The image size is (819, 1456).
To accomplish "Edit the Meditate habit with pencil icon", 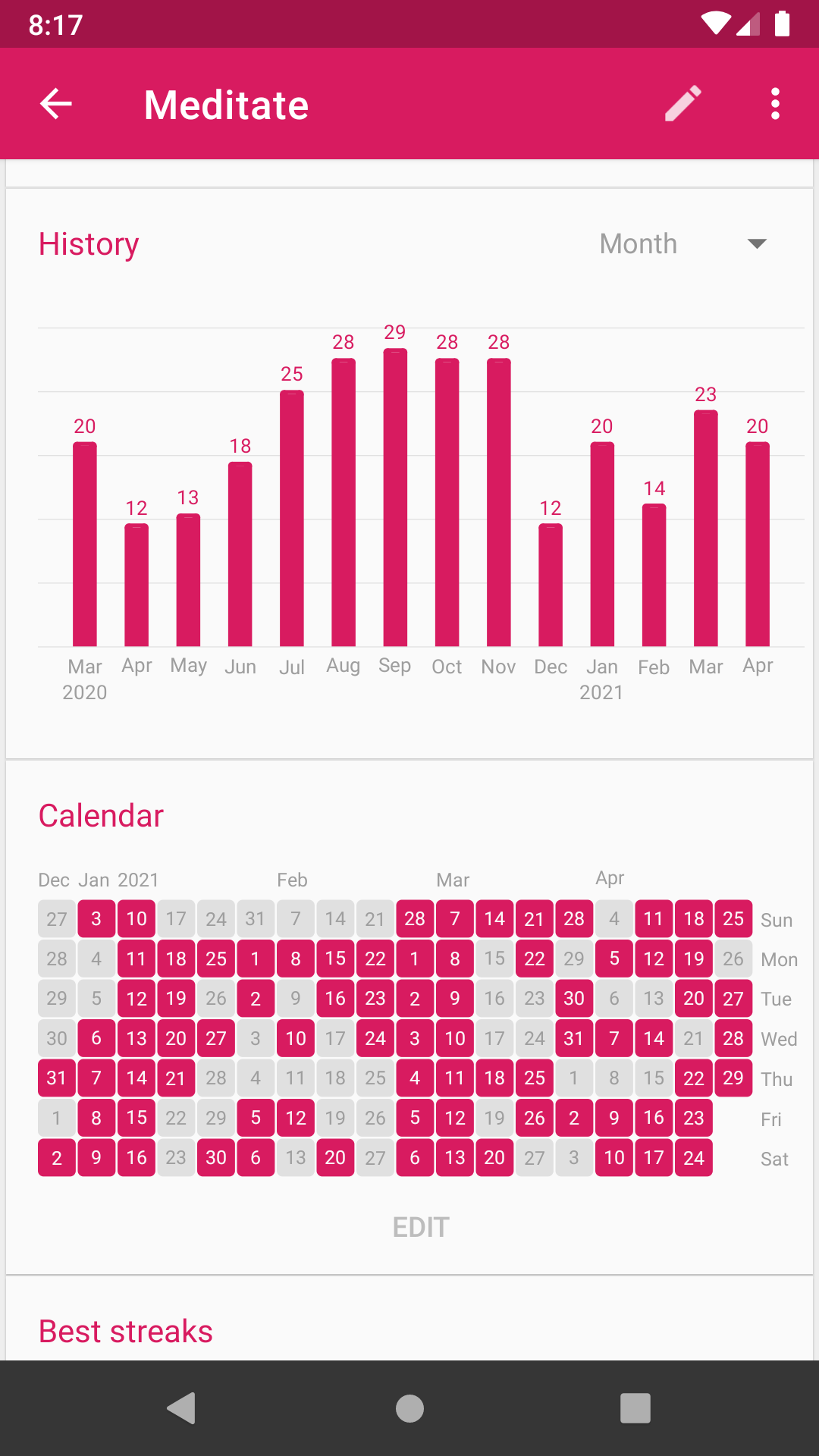I will click(x=682, y=104).
